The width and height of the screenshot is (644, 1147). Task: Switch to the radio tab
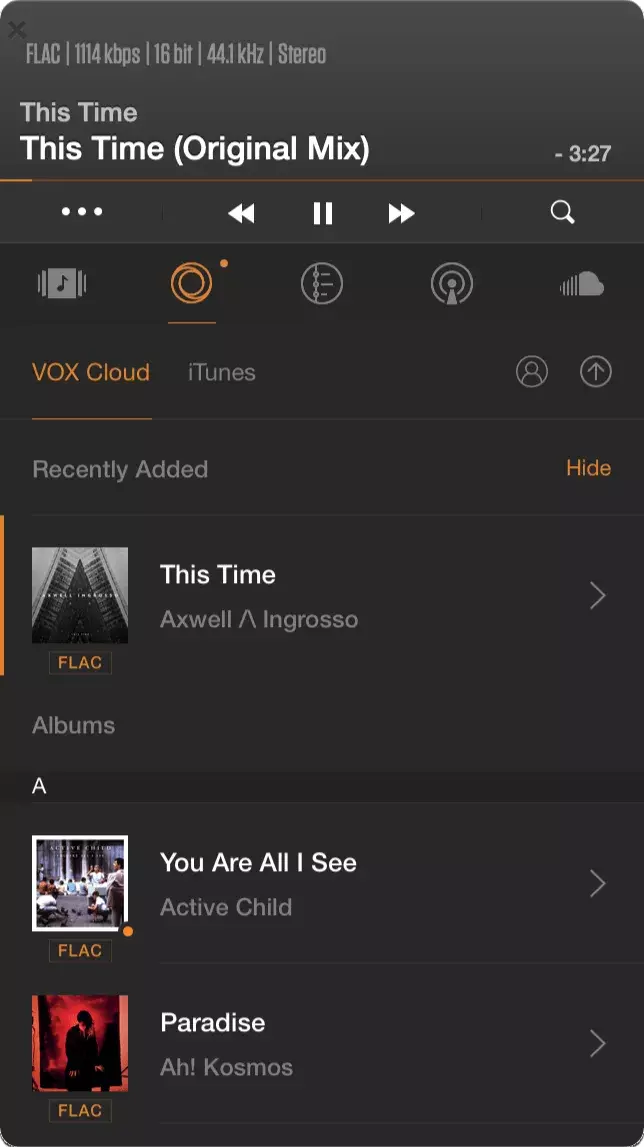coord(452,284)
